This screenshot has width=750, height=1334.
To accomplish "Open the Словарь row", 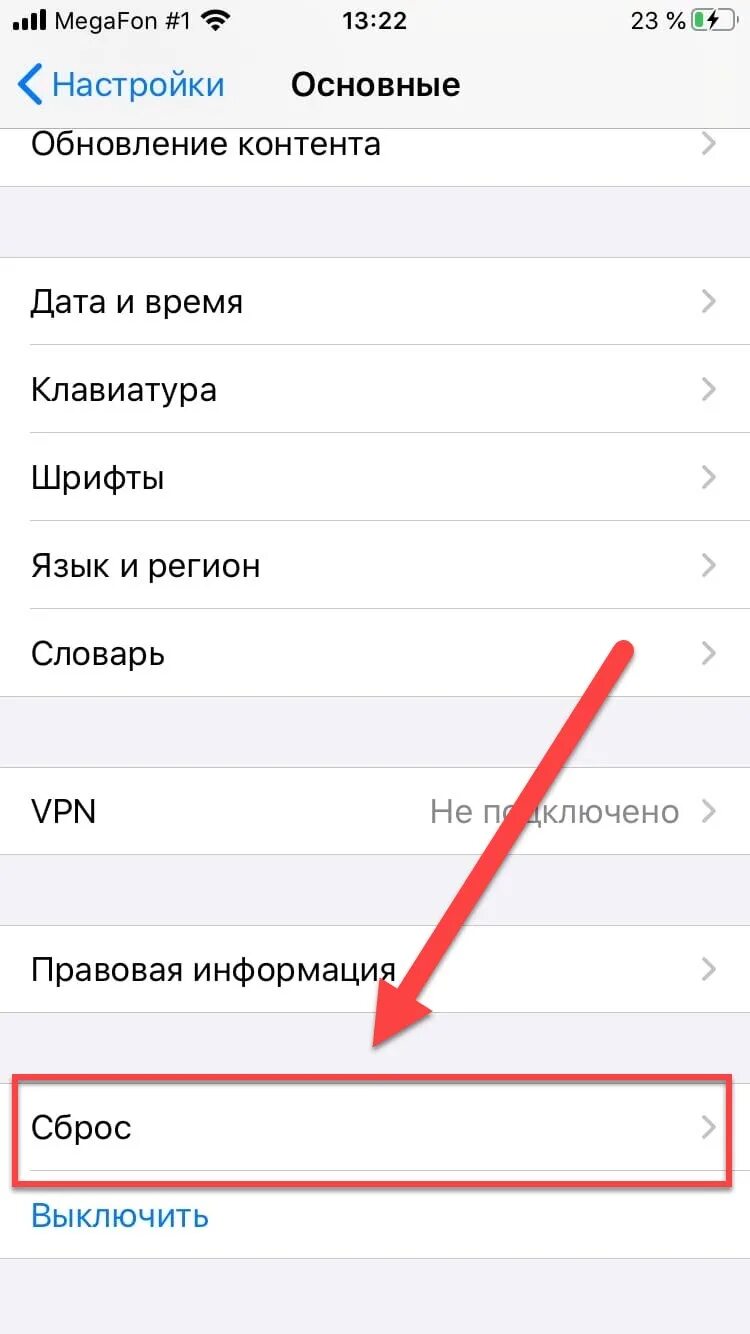I will (375, 653).
